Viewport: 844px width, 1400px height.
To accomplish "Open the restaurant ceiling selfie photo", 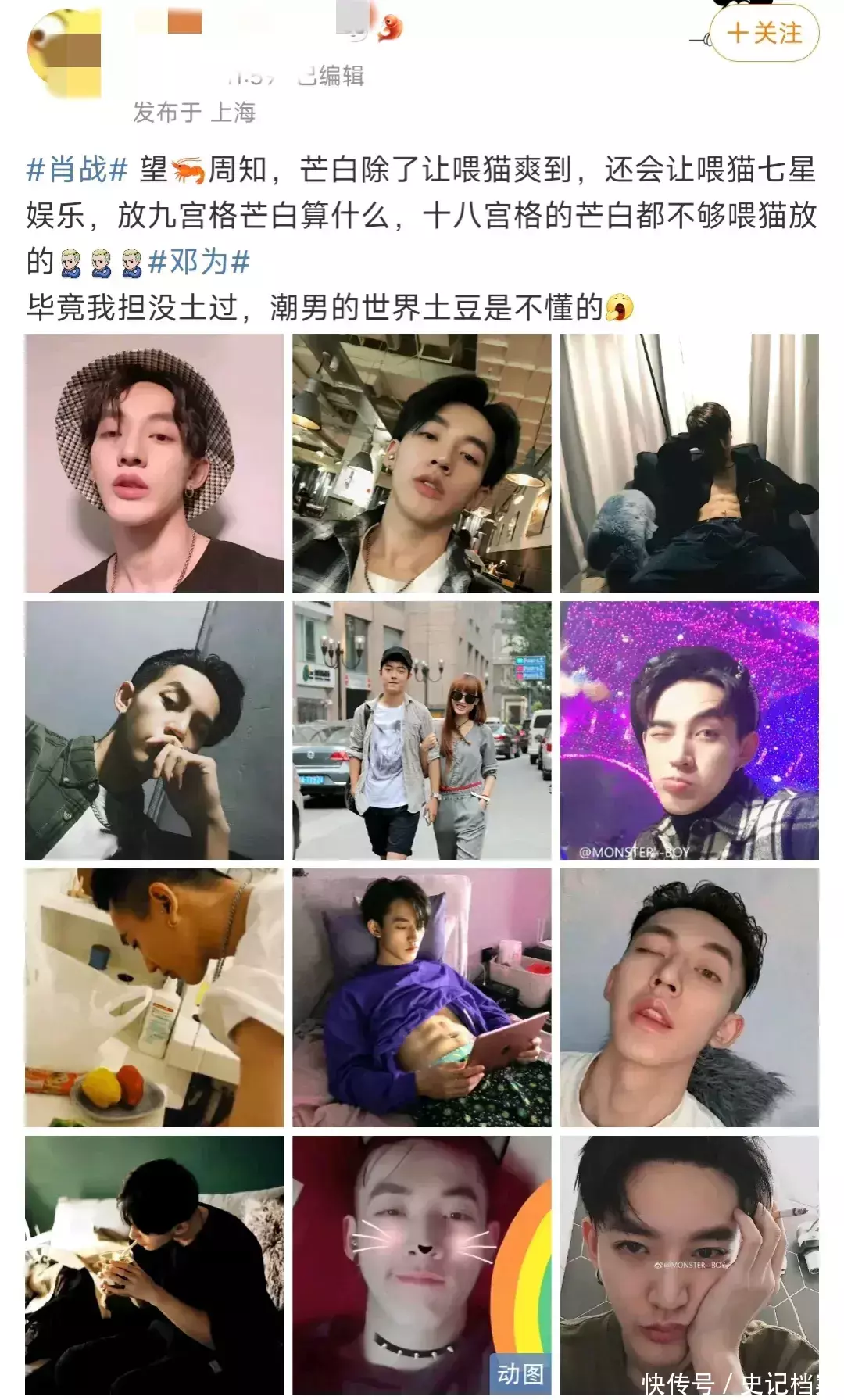I will (422, 464).
